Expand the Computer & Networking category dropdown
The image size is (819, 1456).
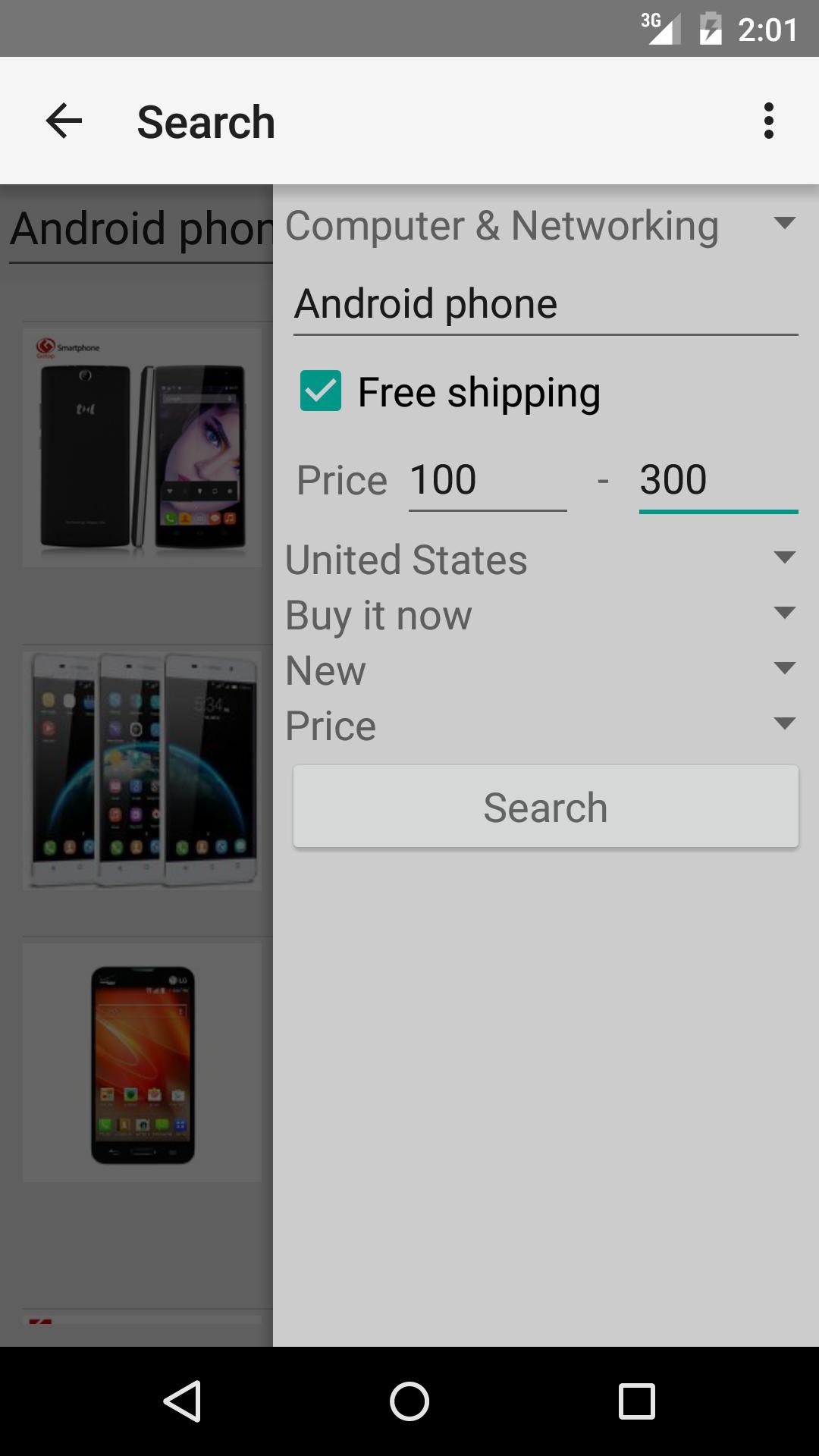coord(540,225)
